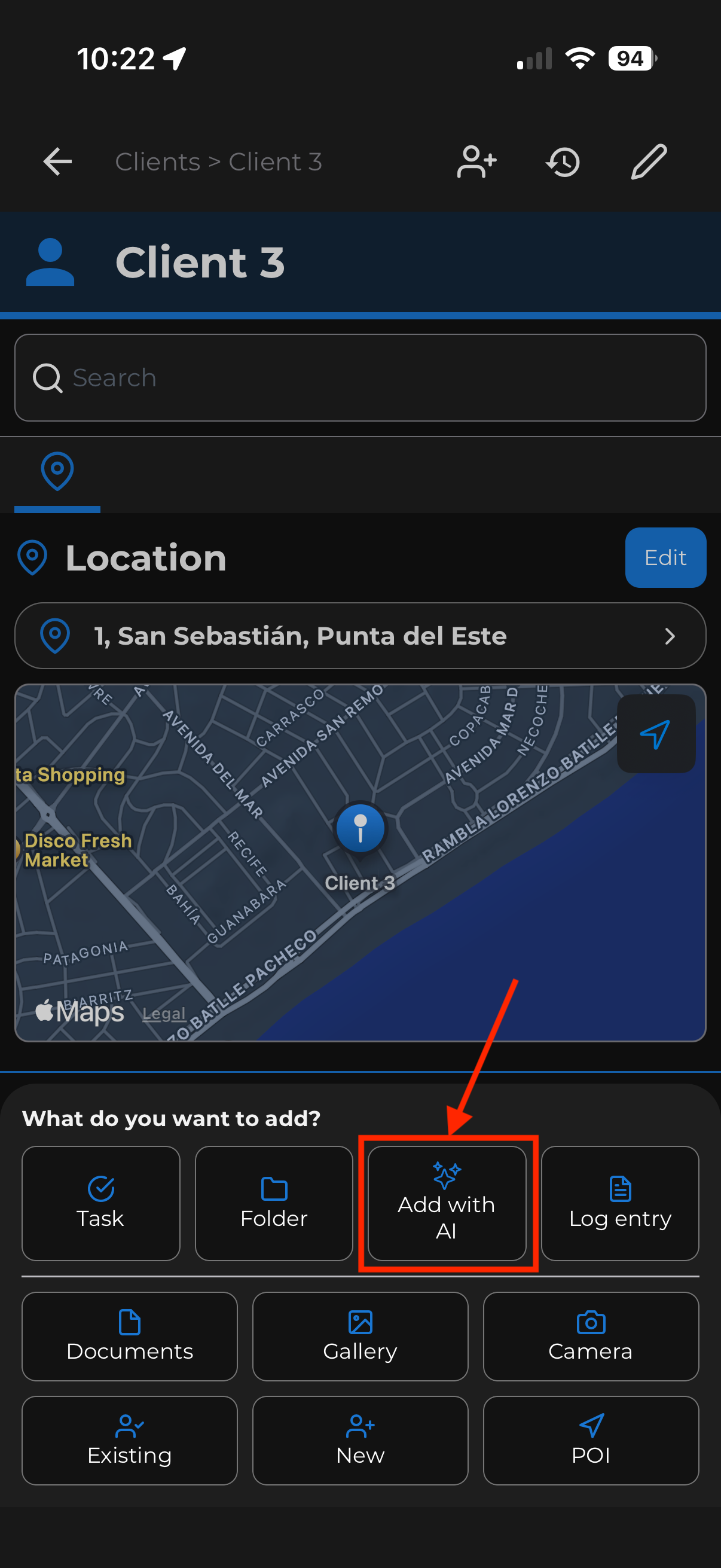Create a New contact
The width and height of the screenshot is (721, 1568).
tap(360, 1440)
